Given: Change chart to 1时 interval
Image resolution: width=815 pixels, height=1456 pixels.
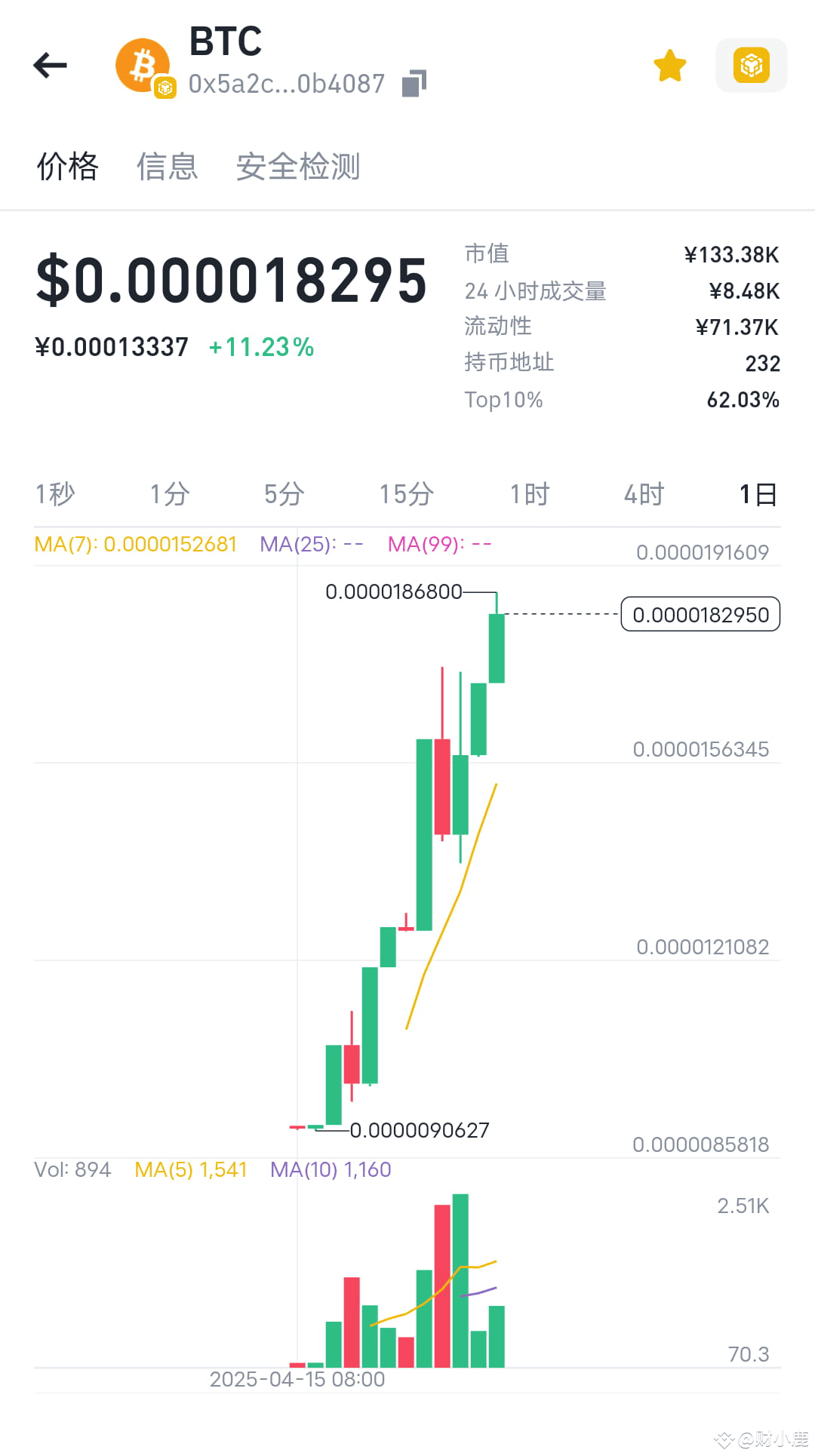Looking at the screenshot, I should point(530,494).
